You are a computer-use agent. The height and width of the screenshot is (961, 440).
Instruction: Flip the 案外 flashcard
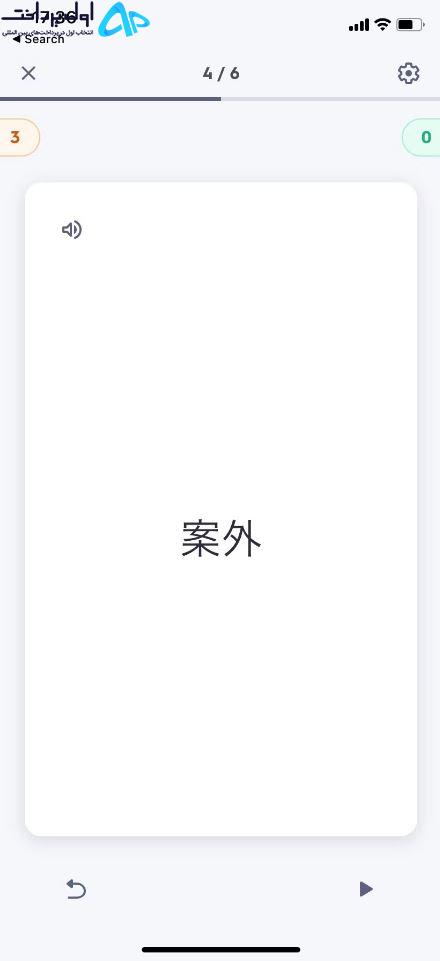pyautogui.click(x=221, y=509)
